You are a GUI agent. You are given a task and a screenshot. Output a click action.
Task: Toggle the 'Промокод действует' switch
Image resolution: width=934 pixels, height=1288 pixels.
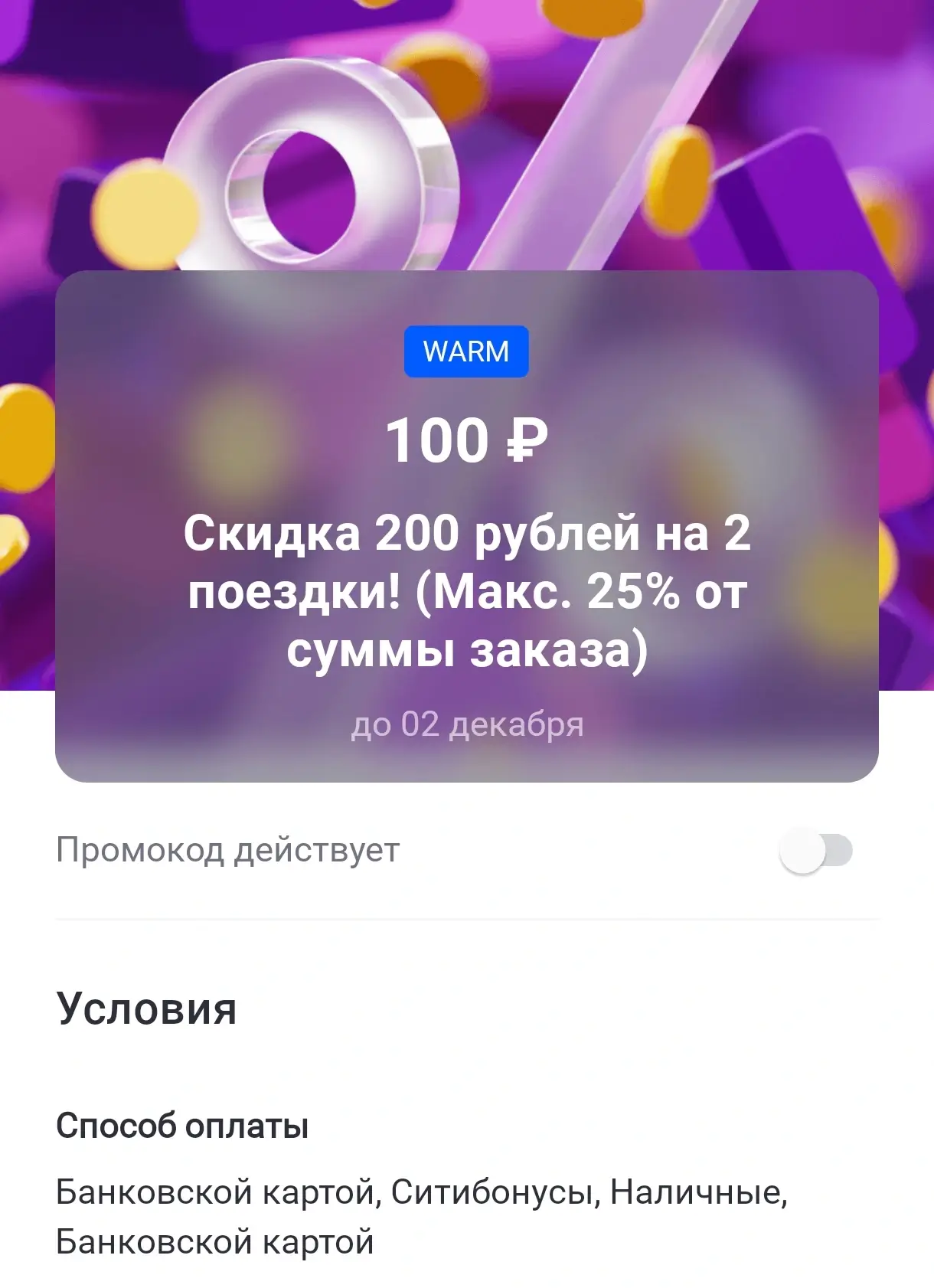tap(815, 850)
